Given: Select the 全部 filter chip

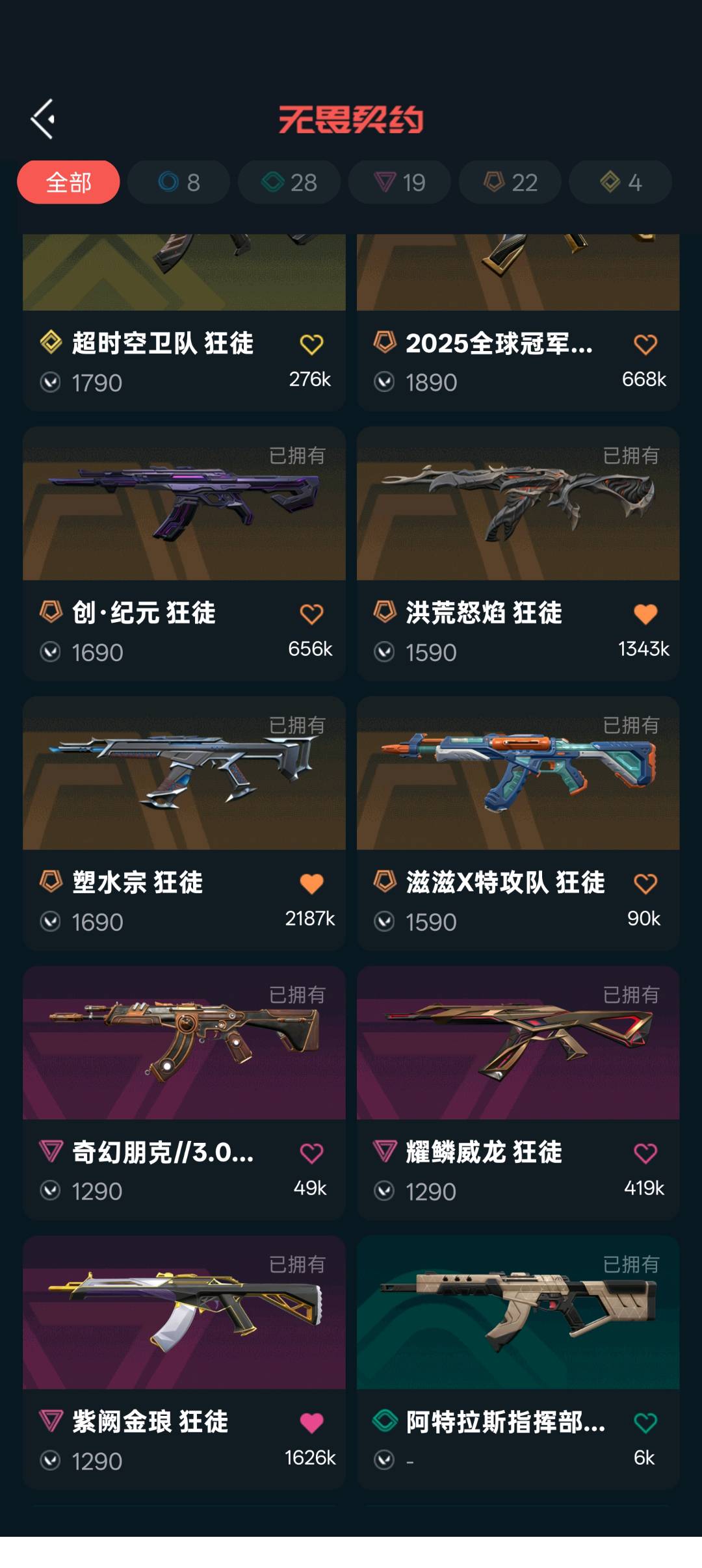Looking at the screenshot, I should [x=68, y=183].
